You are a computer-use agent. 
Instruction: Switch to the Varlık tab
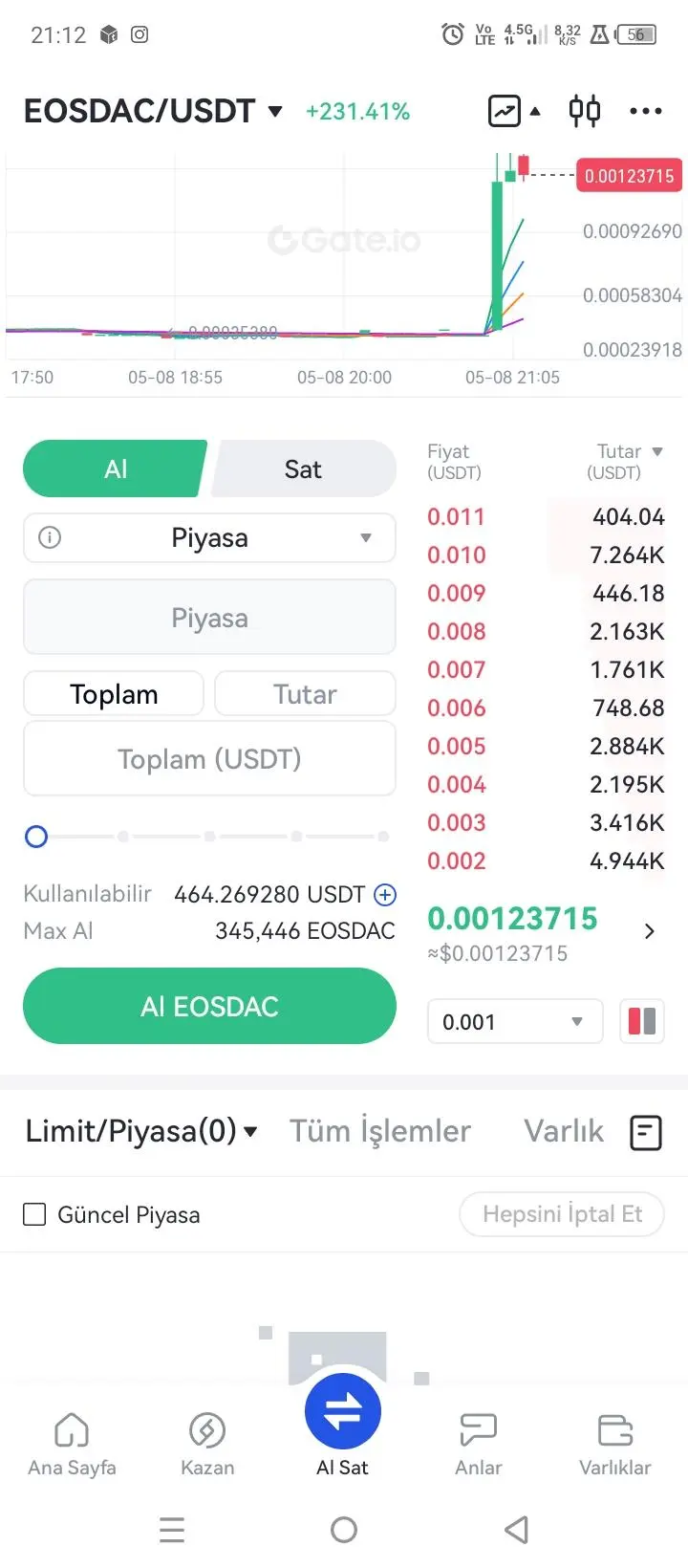564,1131
